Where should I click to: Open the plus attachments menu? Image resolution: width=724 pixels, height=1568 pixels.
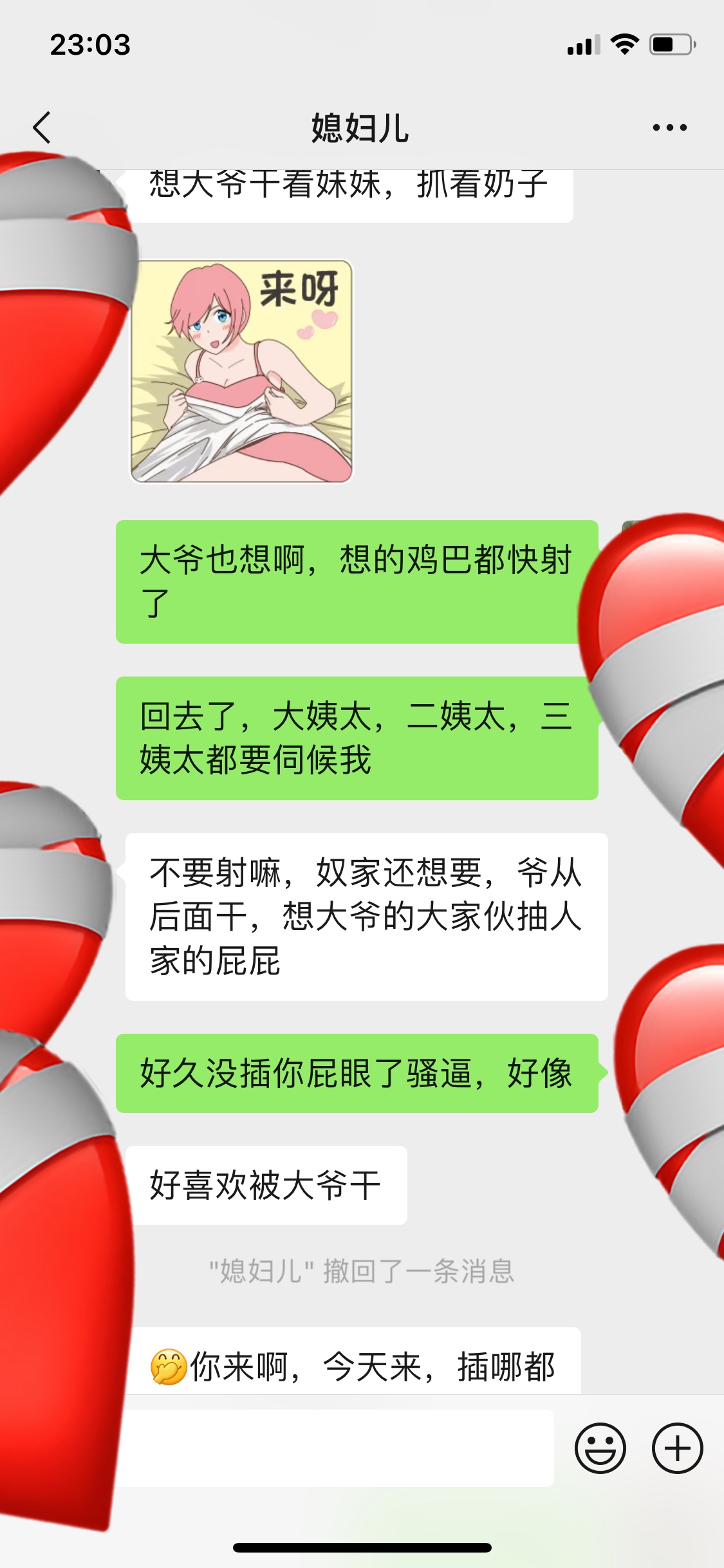(677, 1448)
